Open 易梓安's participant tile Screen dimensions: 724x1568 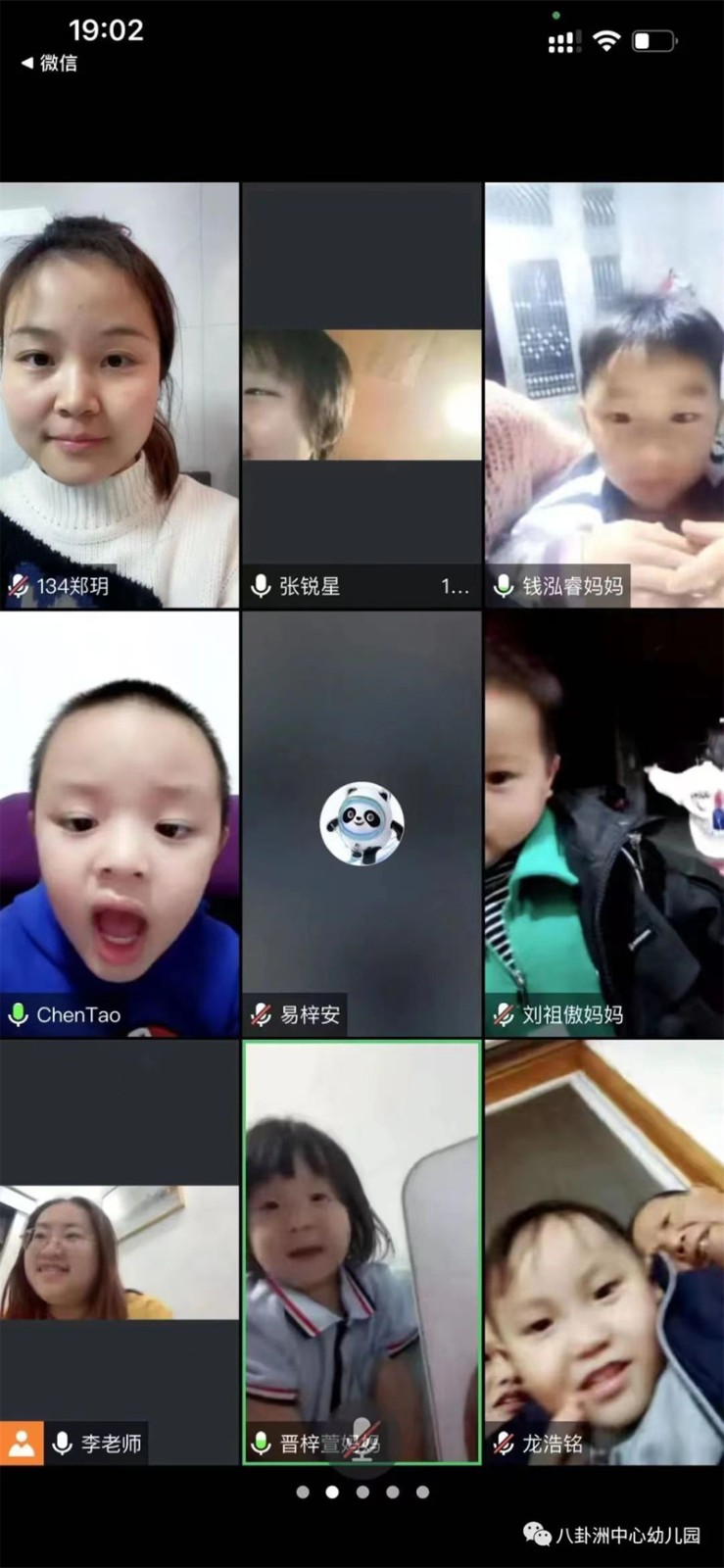(x=362, y=823)
